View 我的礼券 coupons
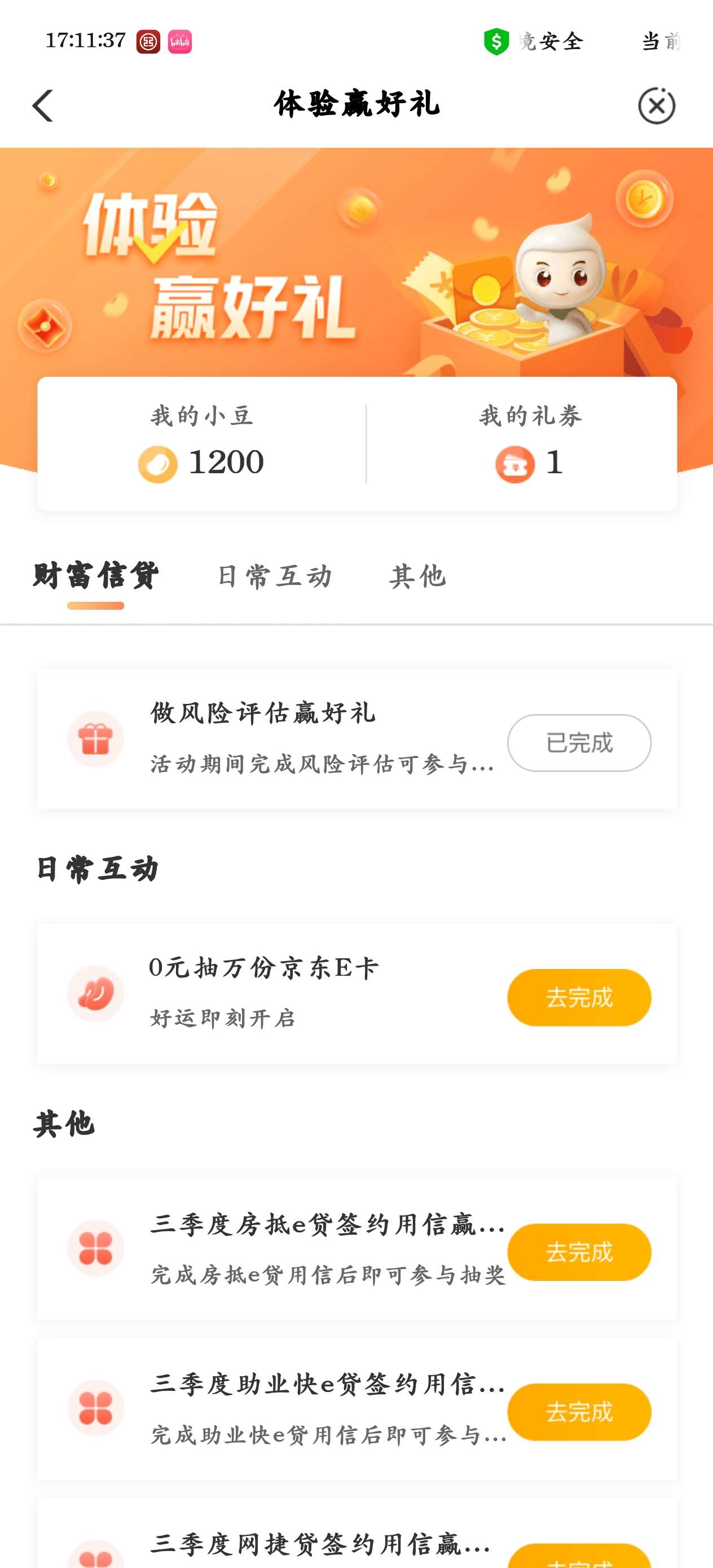 (x=529, y=444)
